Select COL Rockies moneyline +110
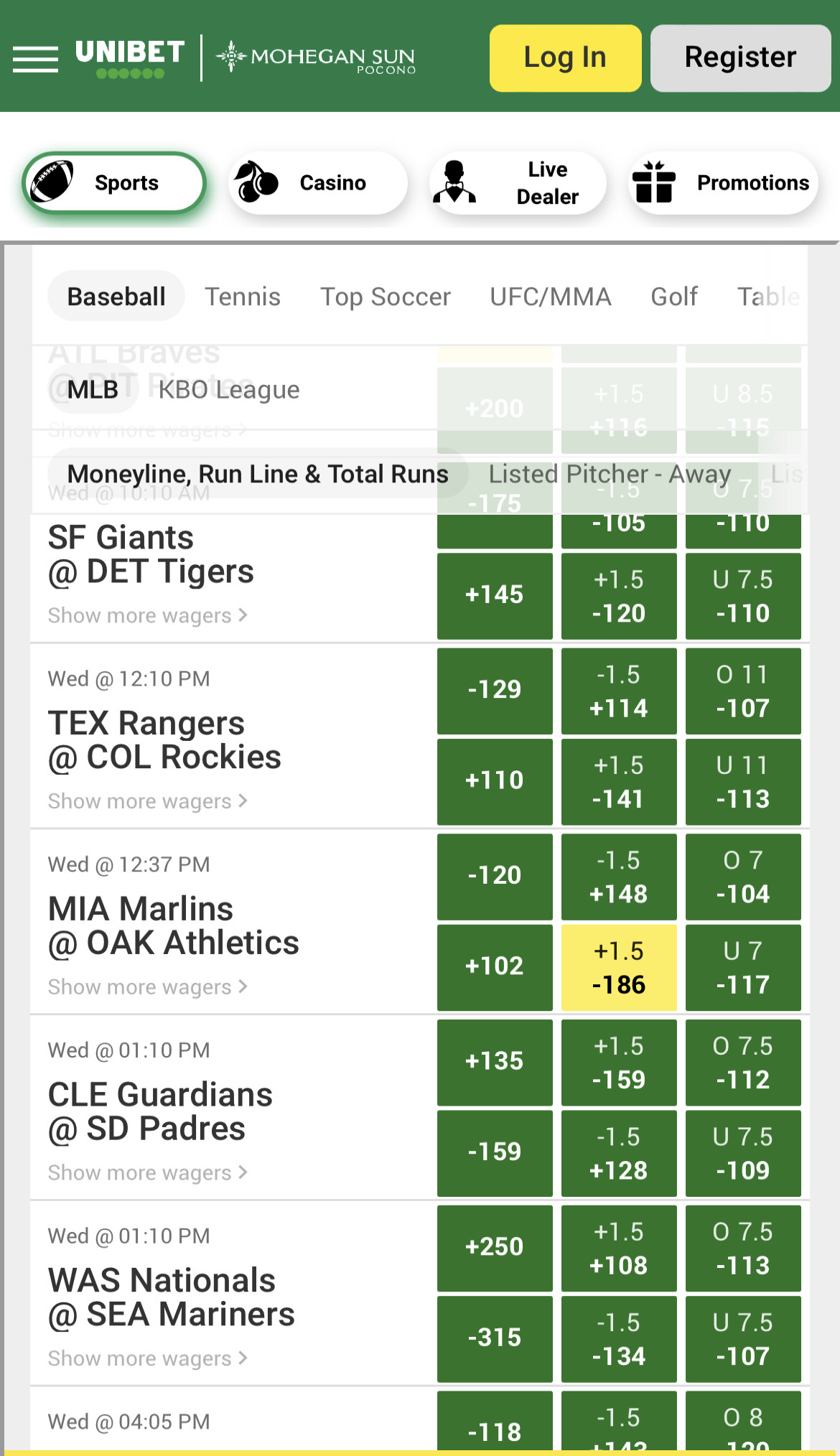The height and width of the screenshot is (1456, 840). [495, 781]
